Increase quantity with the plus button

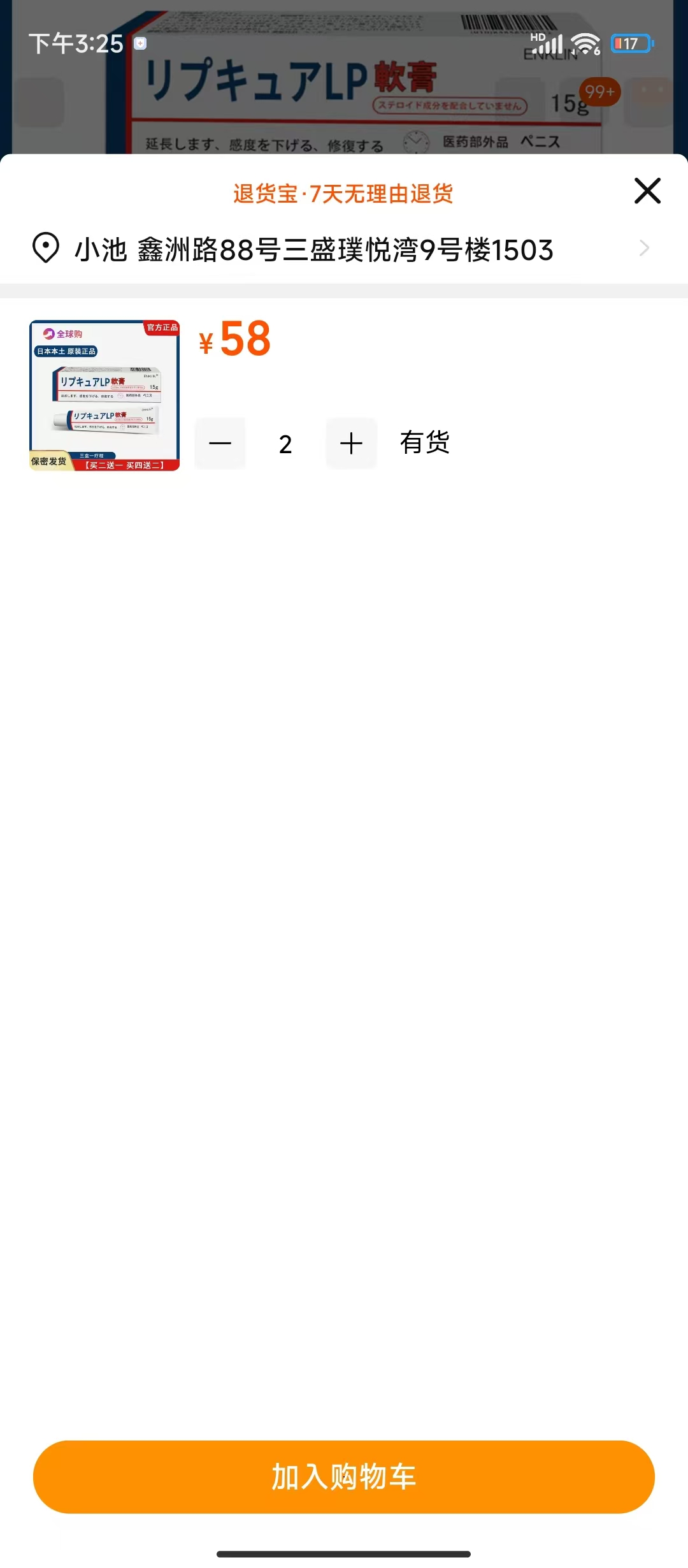(351, 444)
